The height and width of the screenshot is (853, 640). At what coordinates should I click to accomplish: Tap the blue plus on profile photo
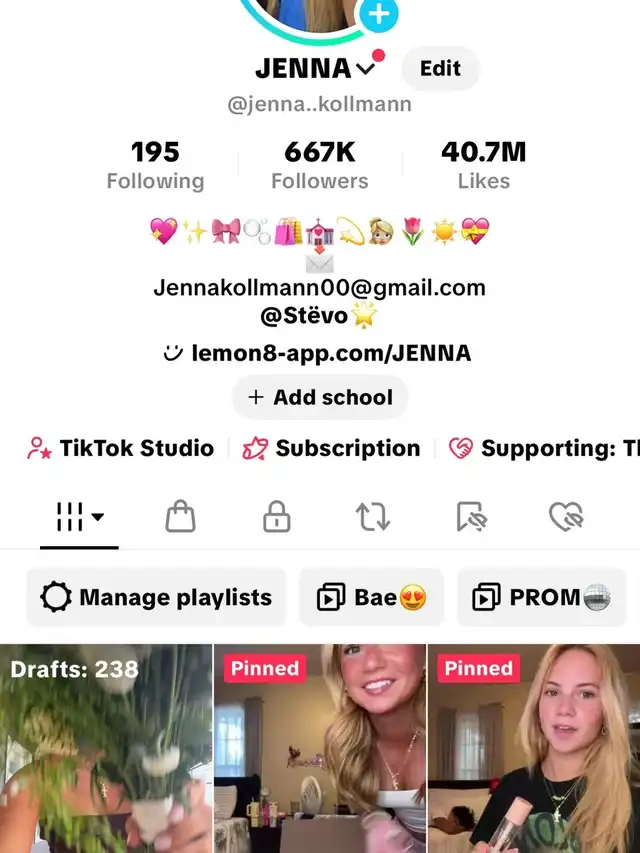(378, 14)
